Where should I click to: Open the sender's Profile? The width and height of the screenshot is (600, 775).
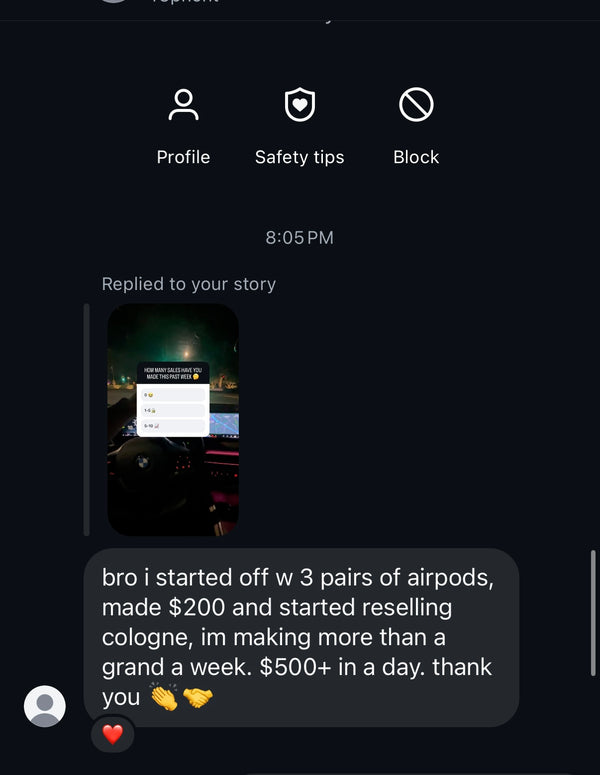coord(183,124)
